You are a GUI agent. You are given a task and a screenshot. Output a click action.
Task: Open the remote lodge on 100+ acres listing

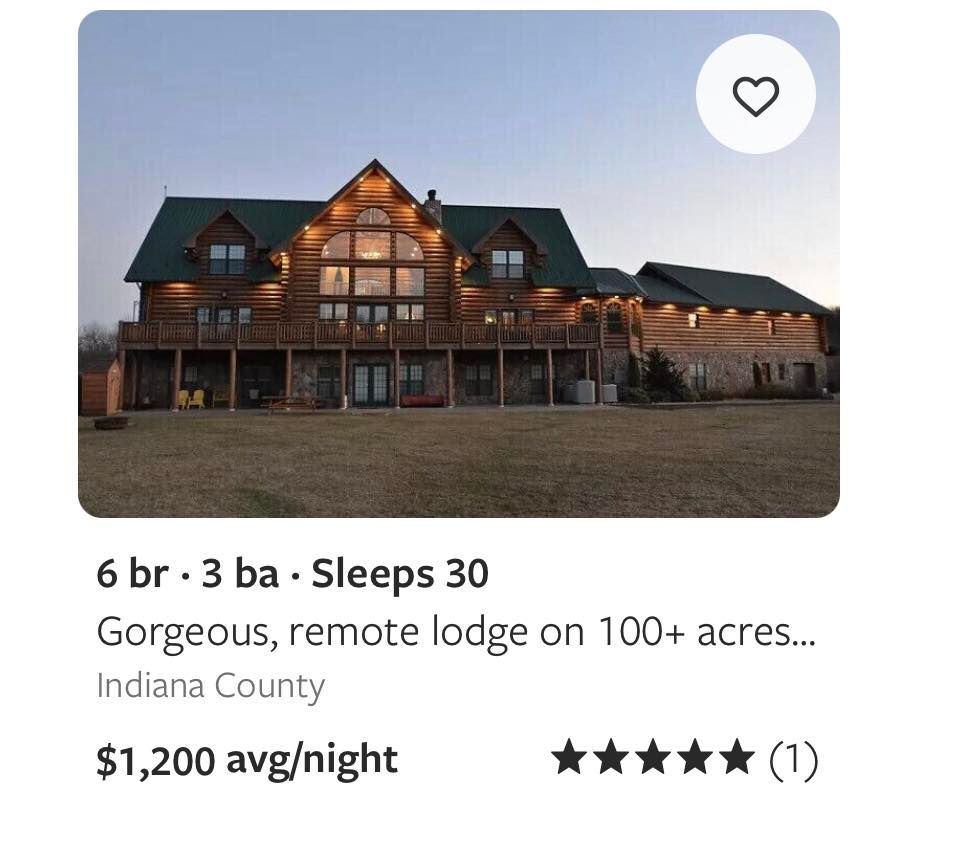coord(456,632)
